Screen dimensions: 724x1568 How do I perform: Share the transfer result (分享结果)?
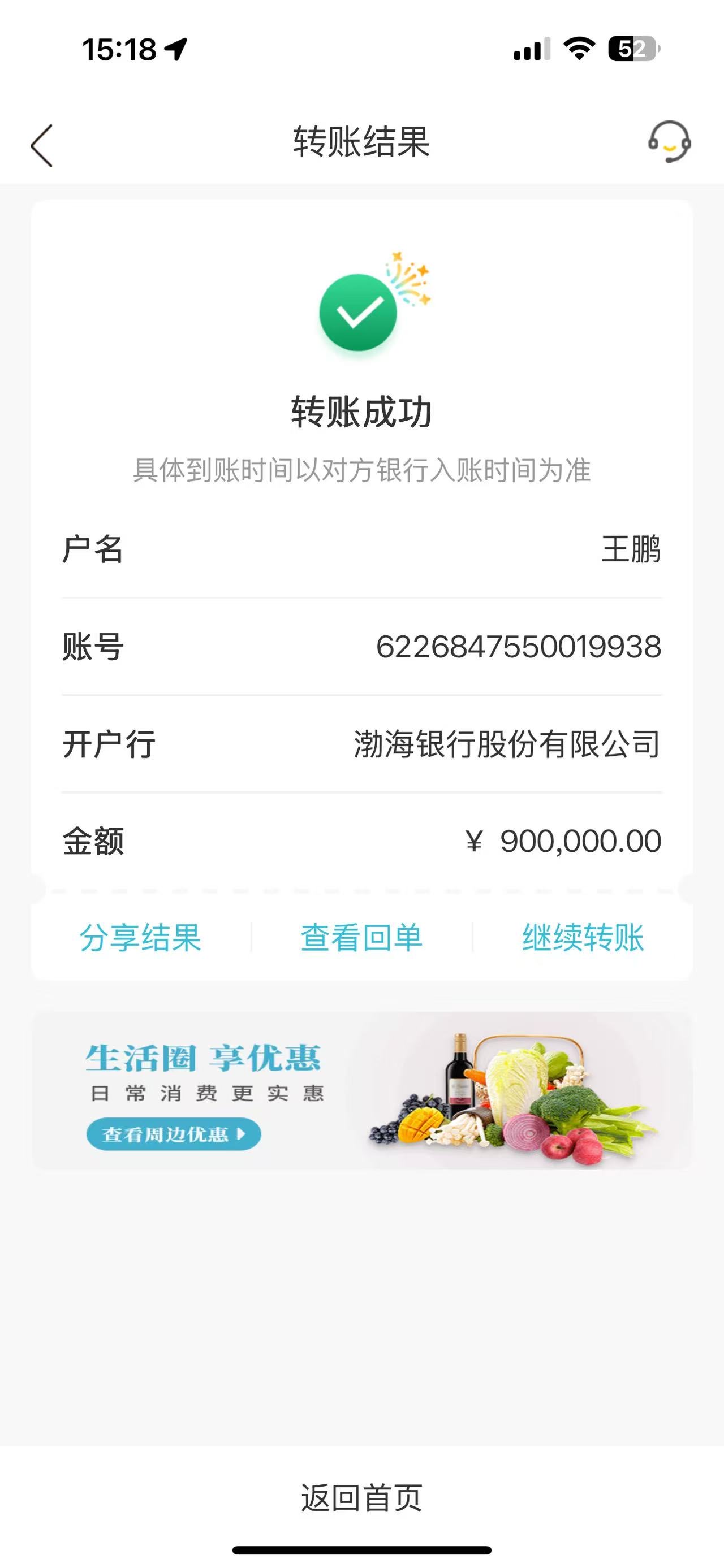coord(140,937)
